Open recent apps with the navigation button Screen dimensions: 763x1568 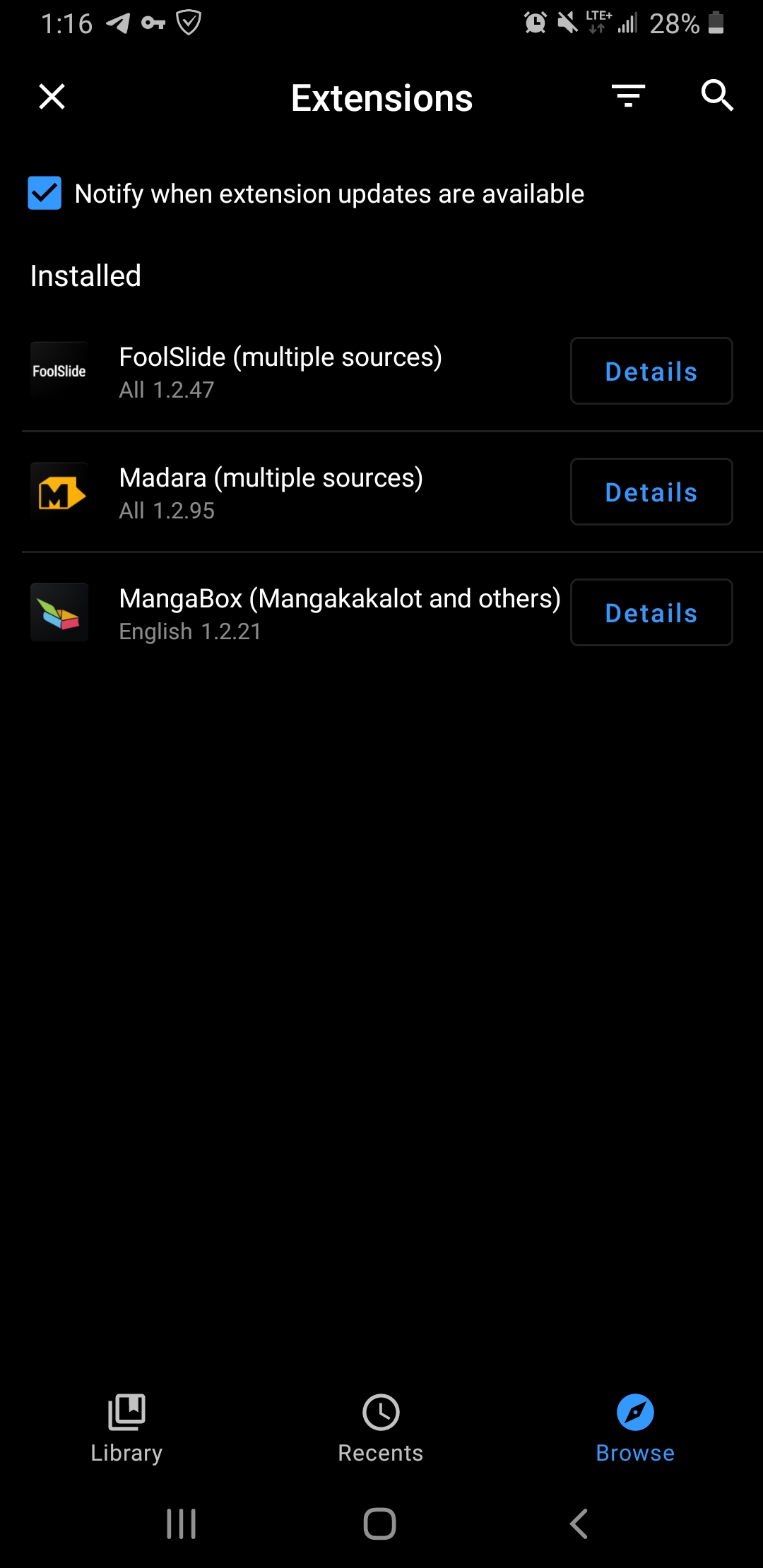point(182,1524)
